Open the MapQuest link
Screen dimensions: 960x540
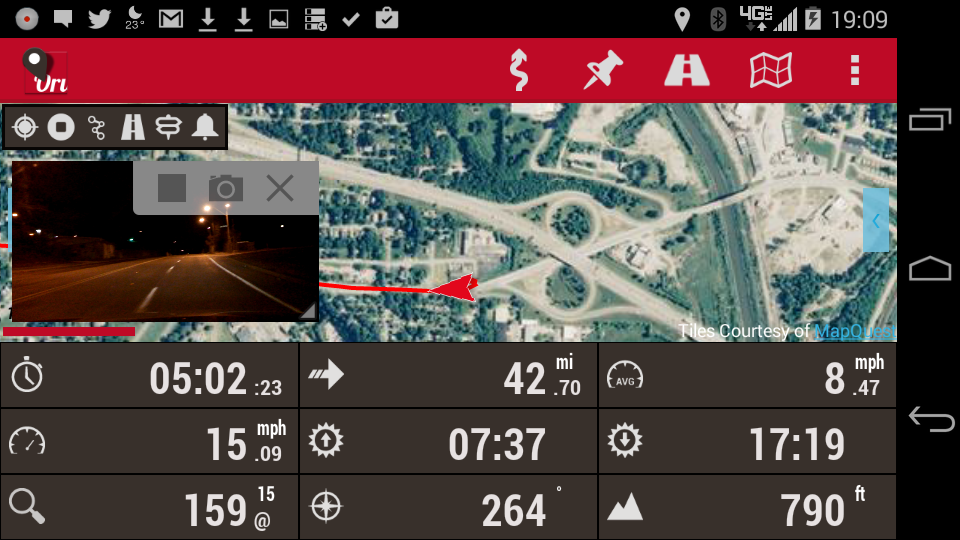pos(853,332)
